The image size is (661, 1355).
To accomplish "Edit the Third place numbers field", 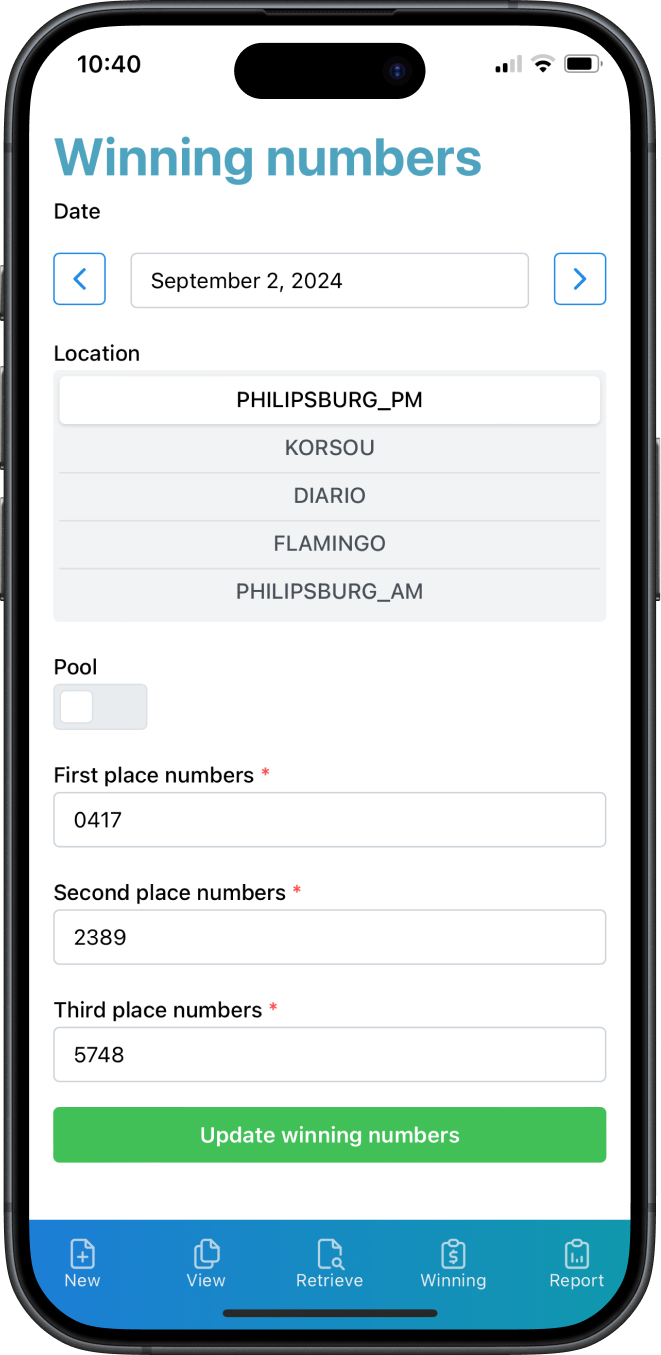I will [329, 1054].
